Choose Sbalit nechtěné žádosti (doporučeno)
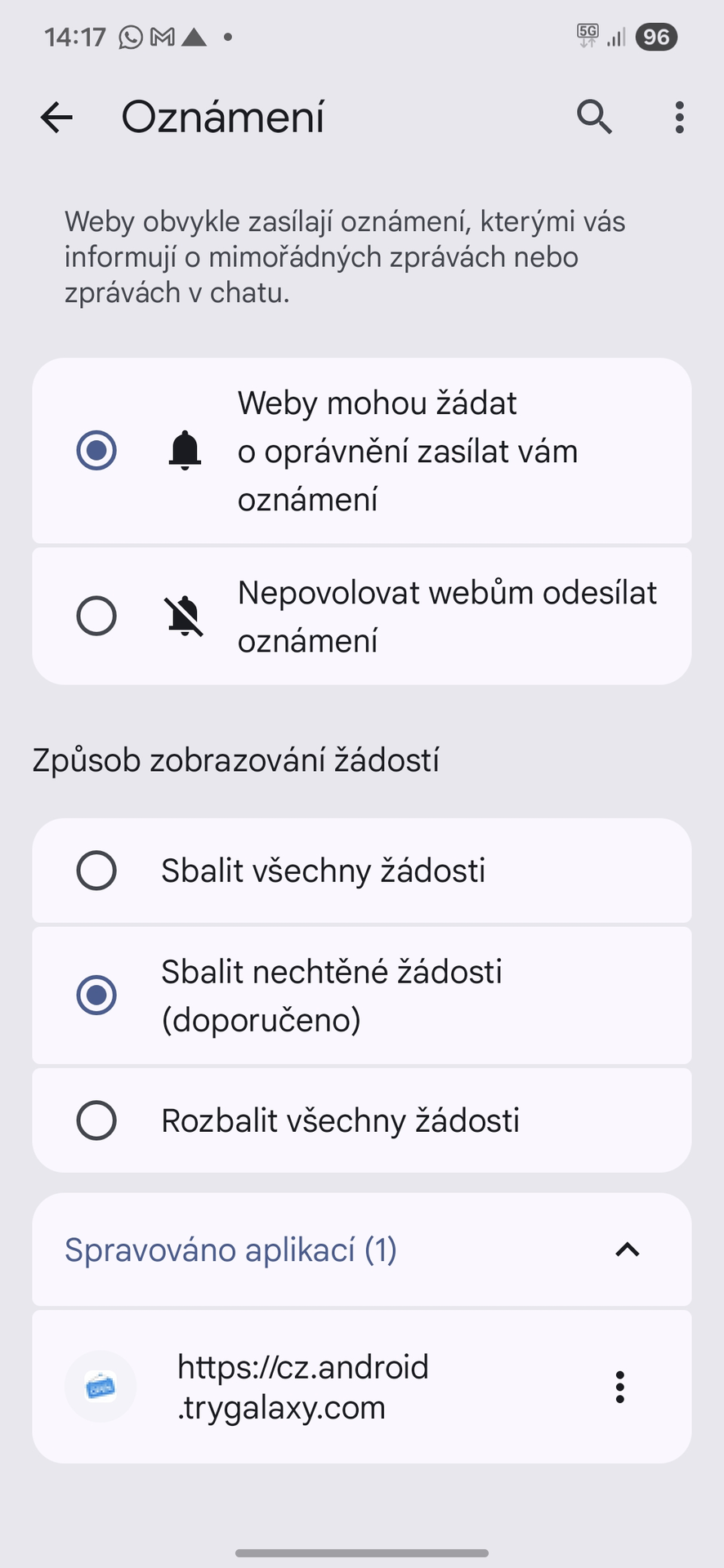The height and width of the screenshot is (1568, 724). pos(96,996)
